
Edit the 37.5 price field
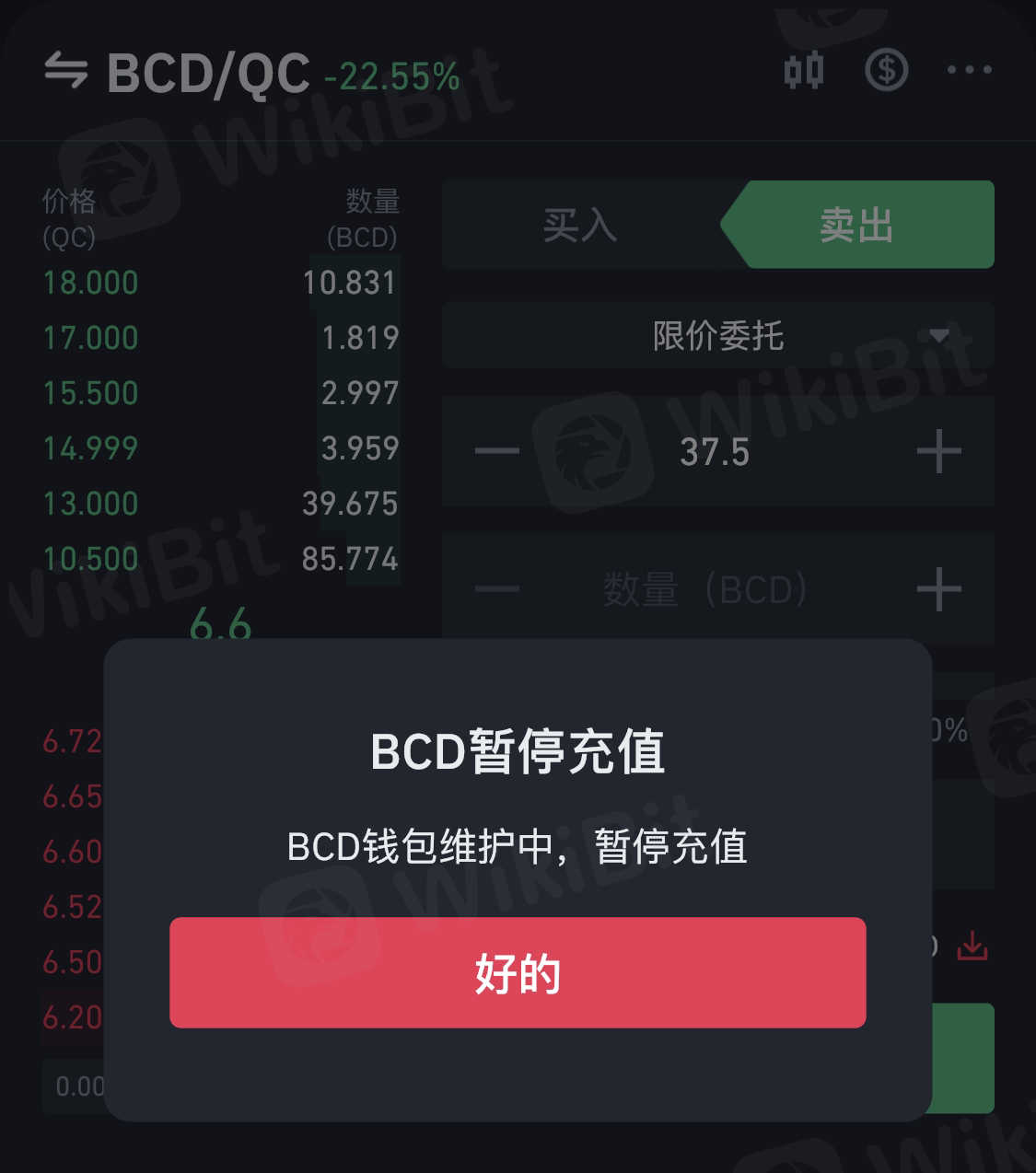[x=715, y=452]
